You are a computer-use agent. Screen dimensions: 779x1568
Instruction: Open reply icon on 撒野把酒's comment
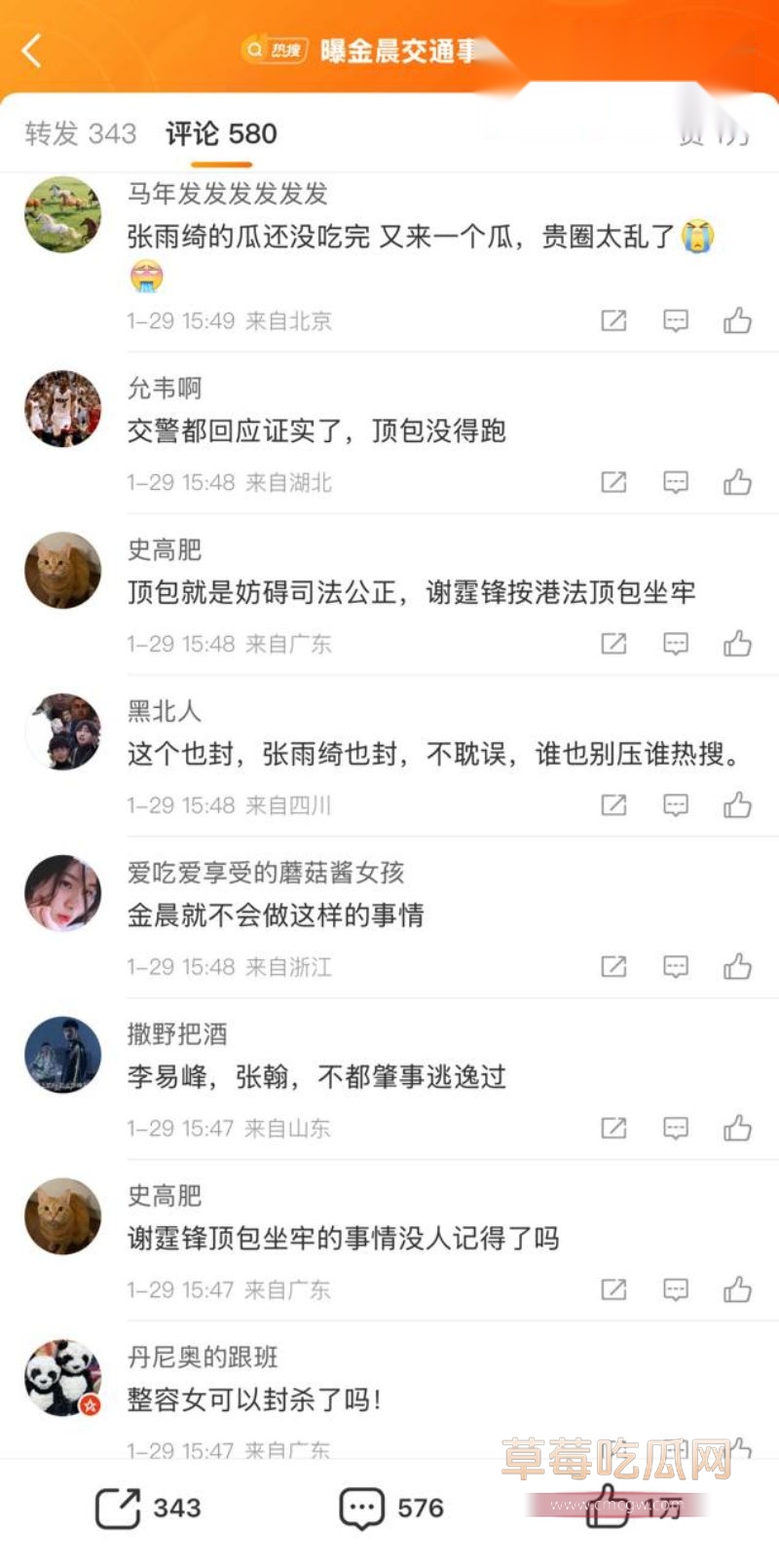[x=676, y=1129]
